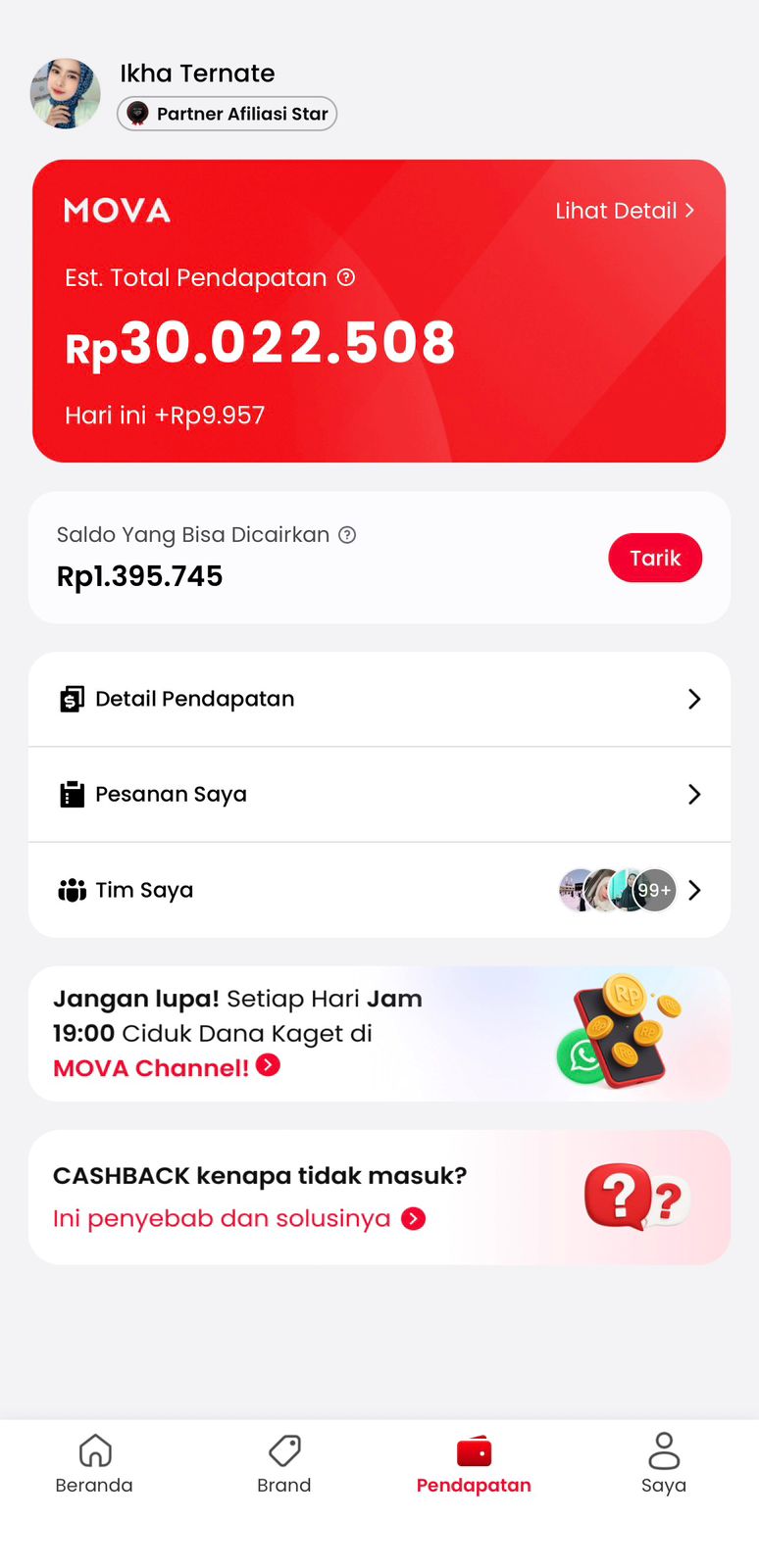The image size is (759, 1568).
Task: View the Tim Saya team list
Action: click(x=379, y=890)
